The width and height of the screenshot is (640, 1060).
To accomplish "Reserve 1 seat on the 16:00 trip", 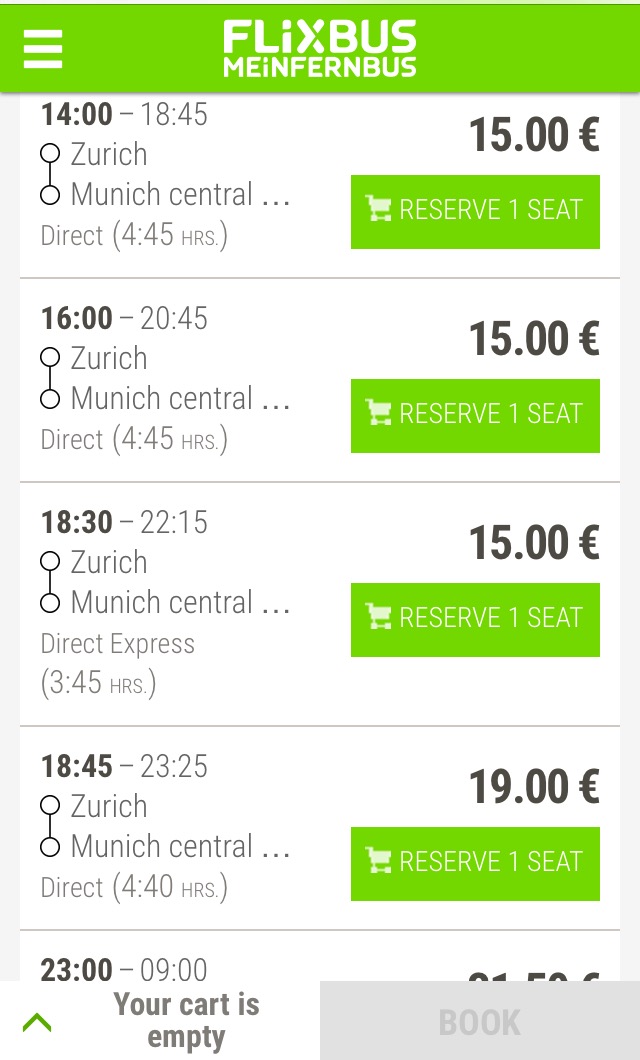I will pos(475,416).
